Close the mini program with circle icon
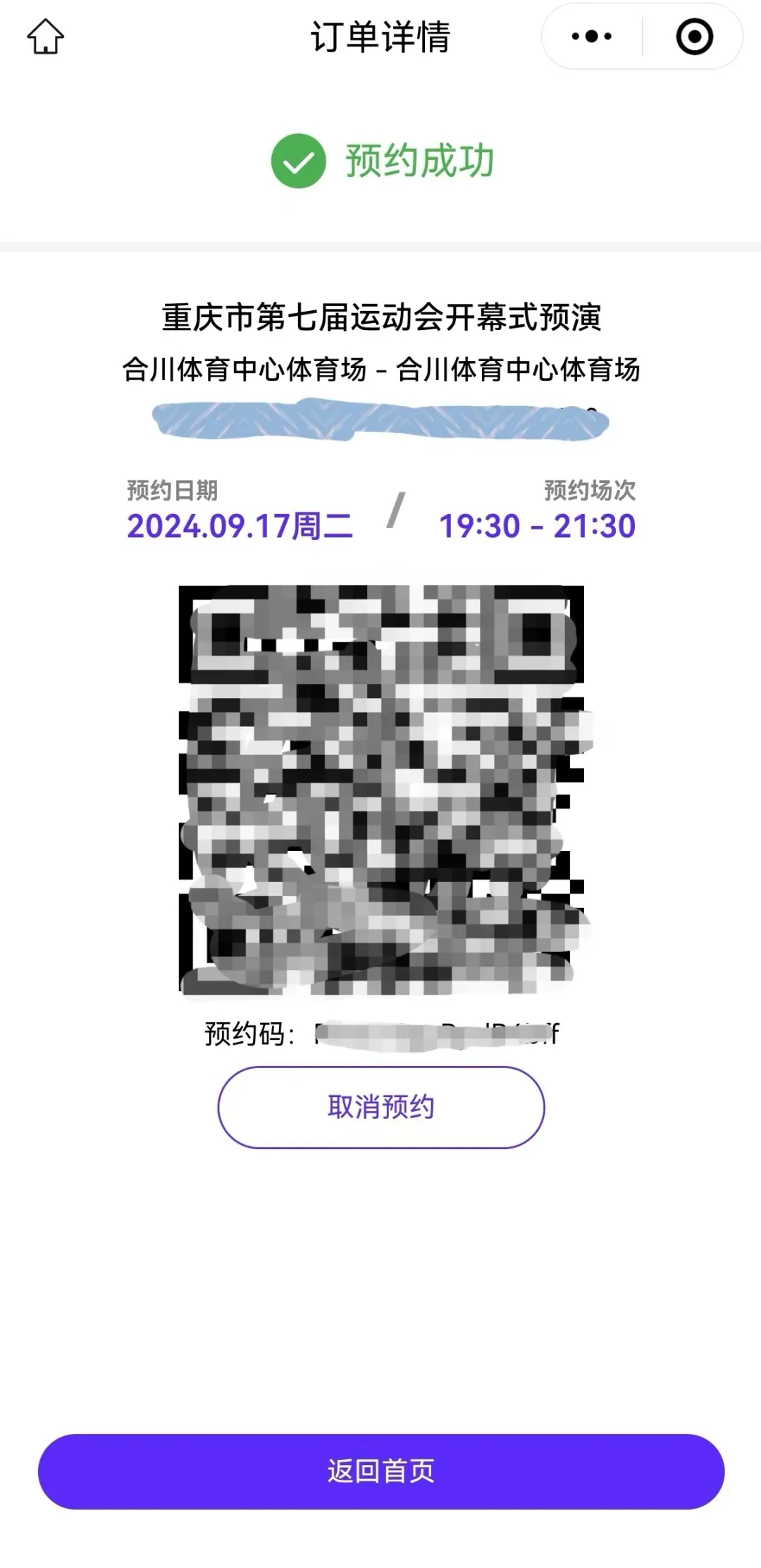Image resolution: width=761 pixels, height=1568 pixels. point(694,37)
